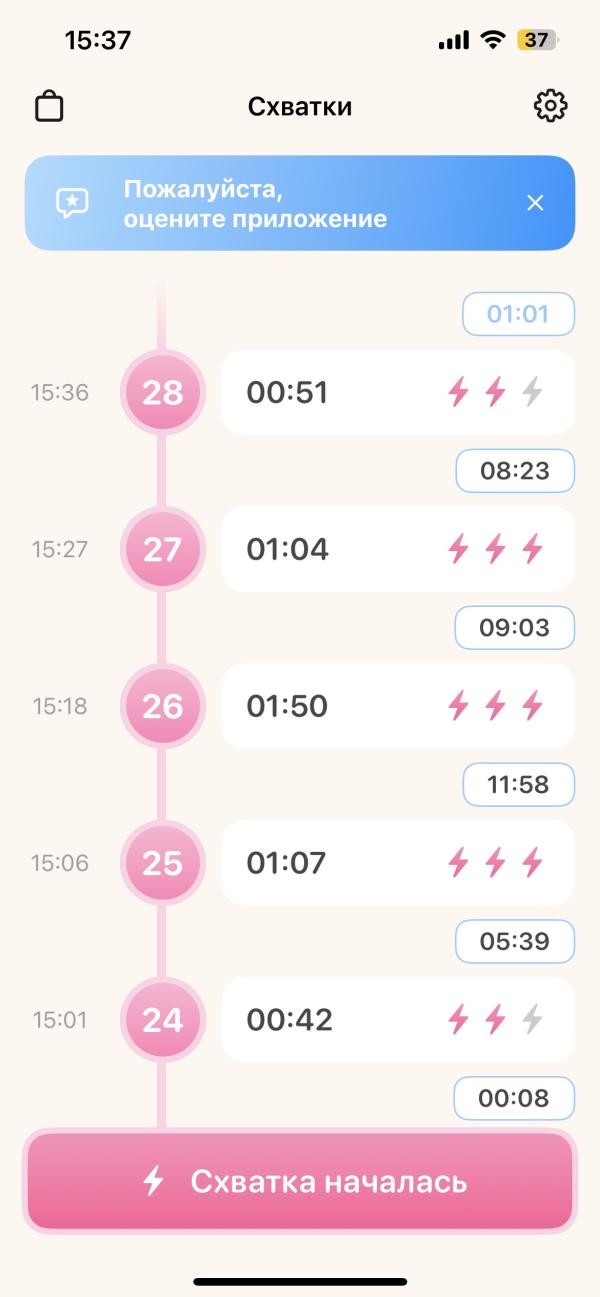The image size is (600, 1297).
Task: Open settings via the gear icon
Action: (550, 106)
